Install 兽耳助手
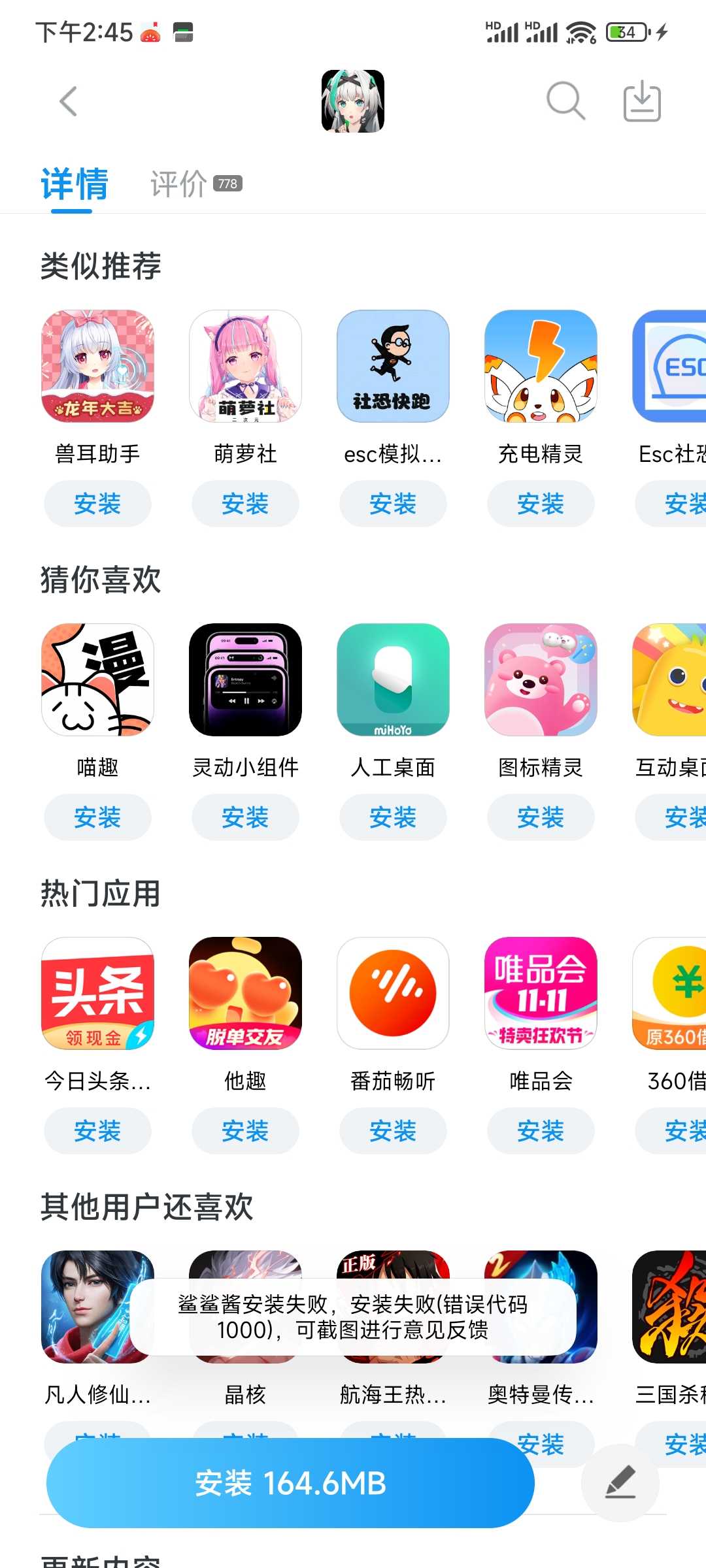The image size is (706, 1568). [97, 504]
